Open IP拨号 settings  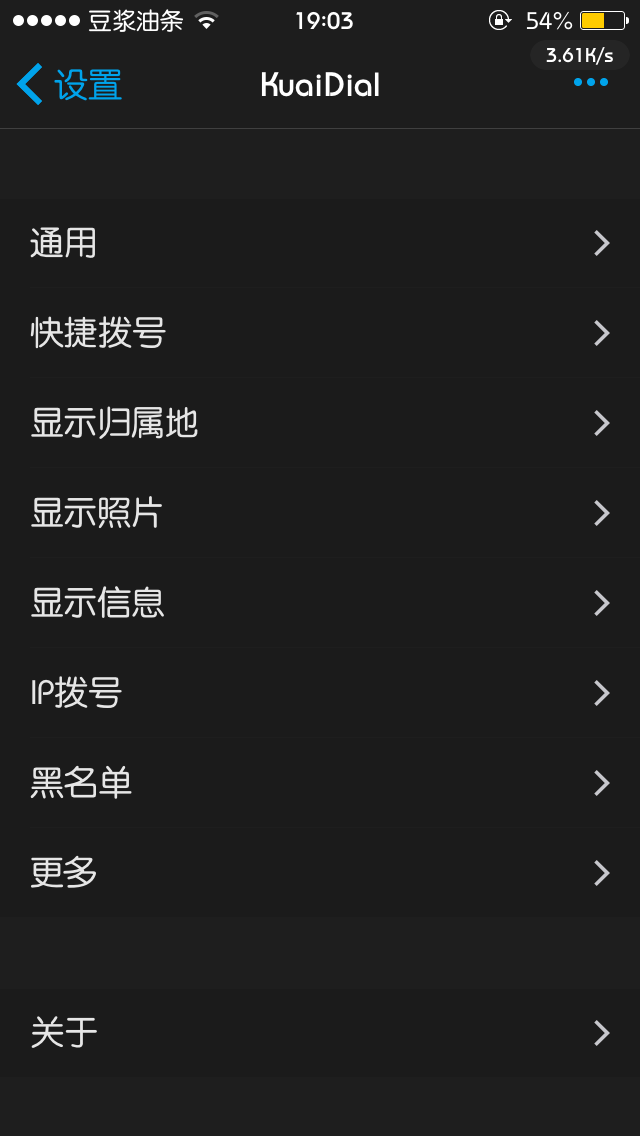320,693
